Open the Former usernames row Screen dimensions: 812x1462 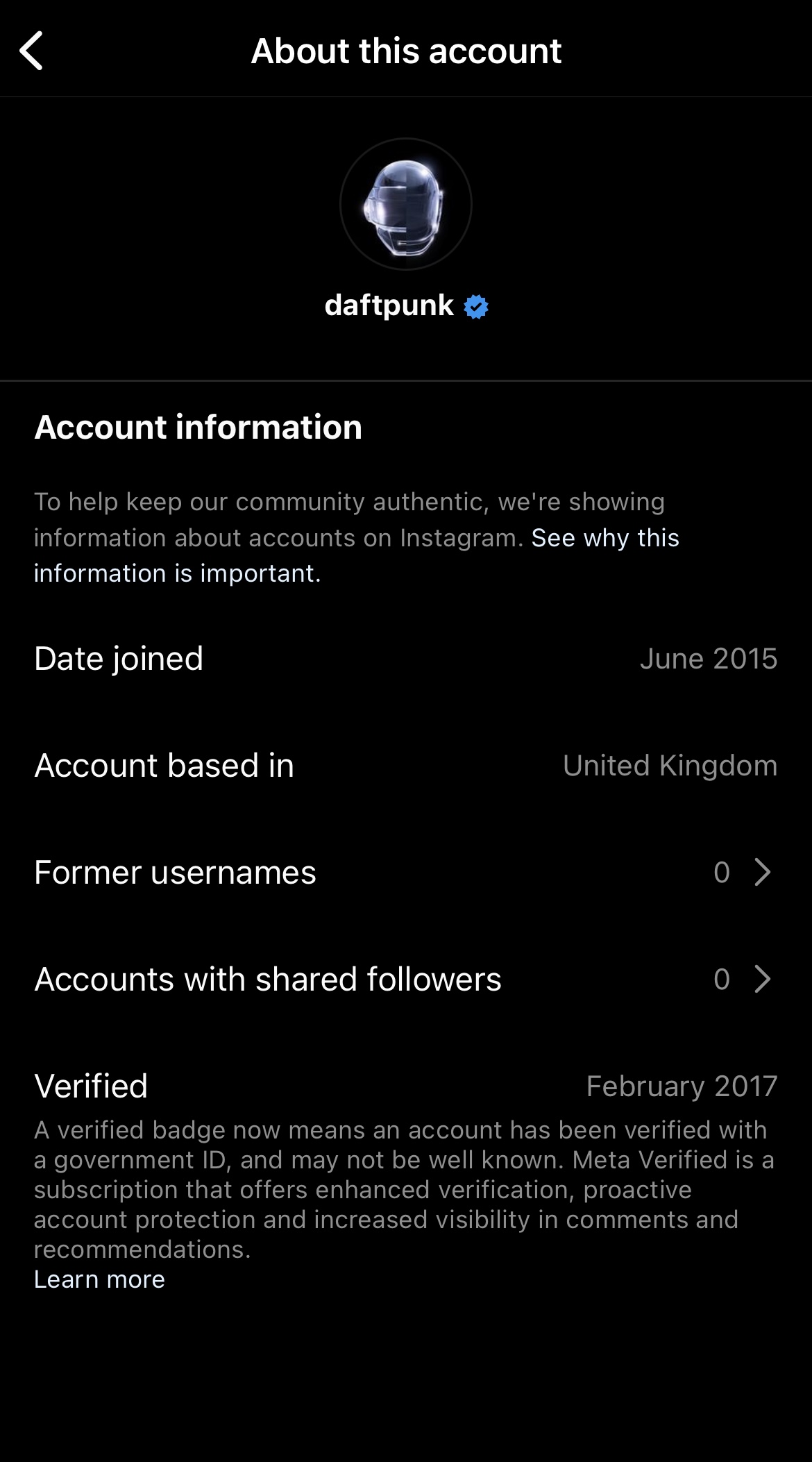pyautogui.click(x=406, y=872)
